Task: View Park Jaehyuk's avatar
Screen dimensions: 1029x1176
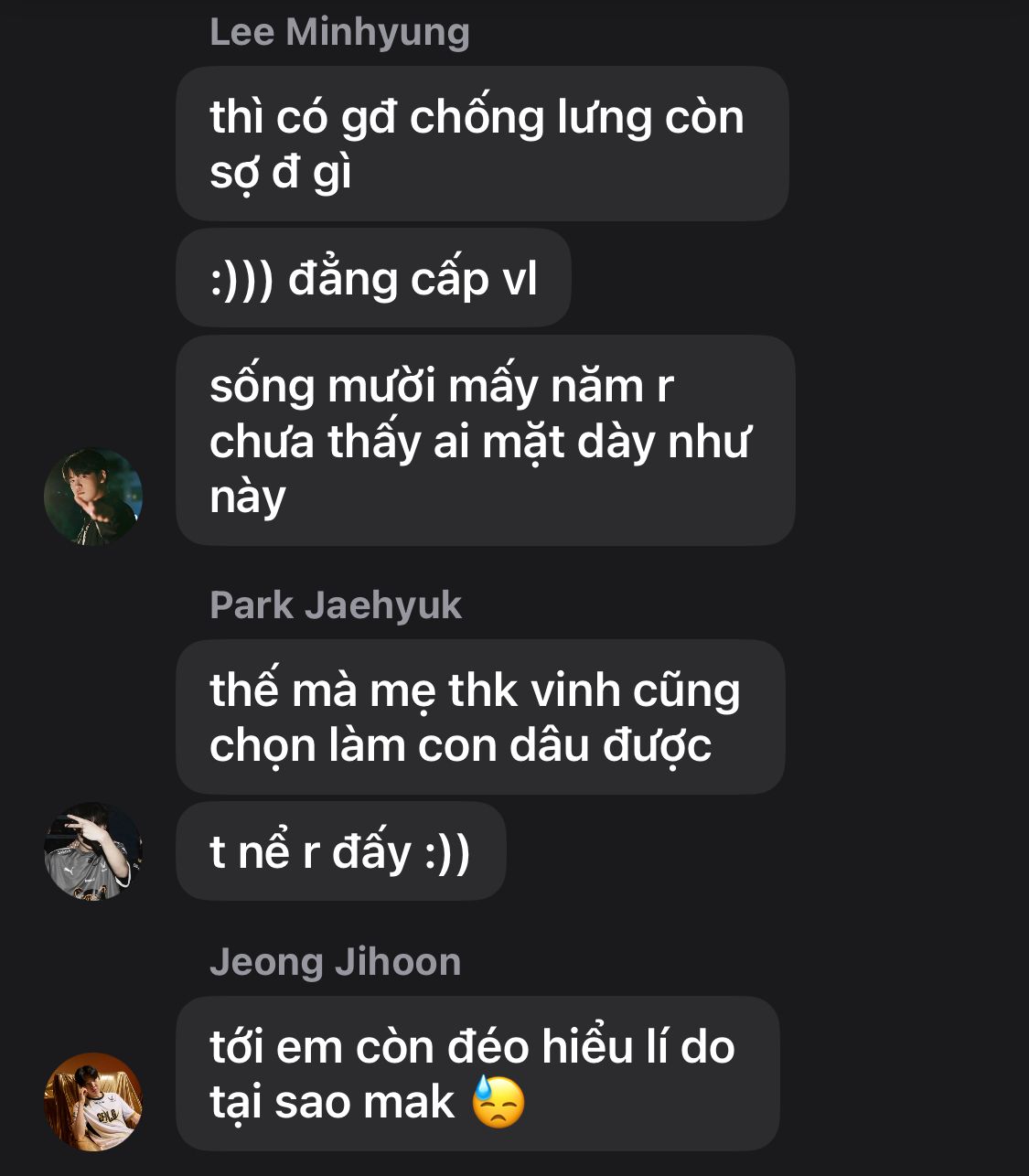Action: (x=93, y=851)
